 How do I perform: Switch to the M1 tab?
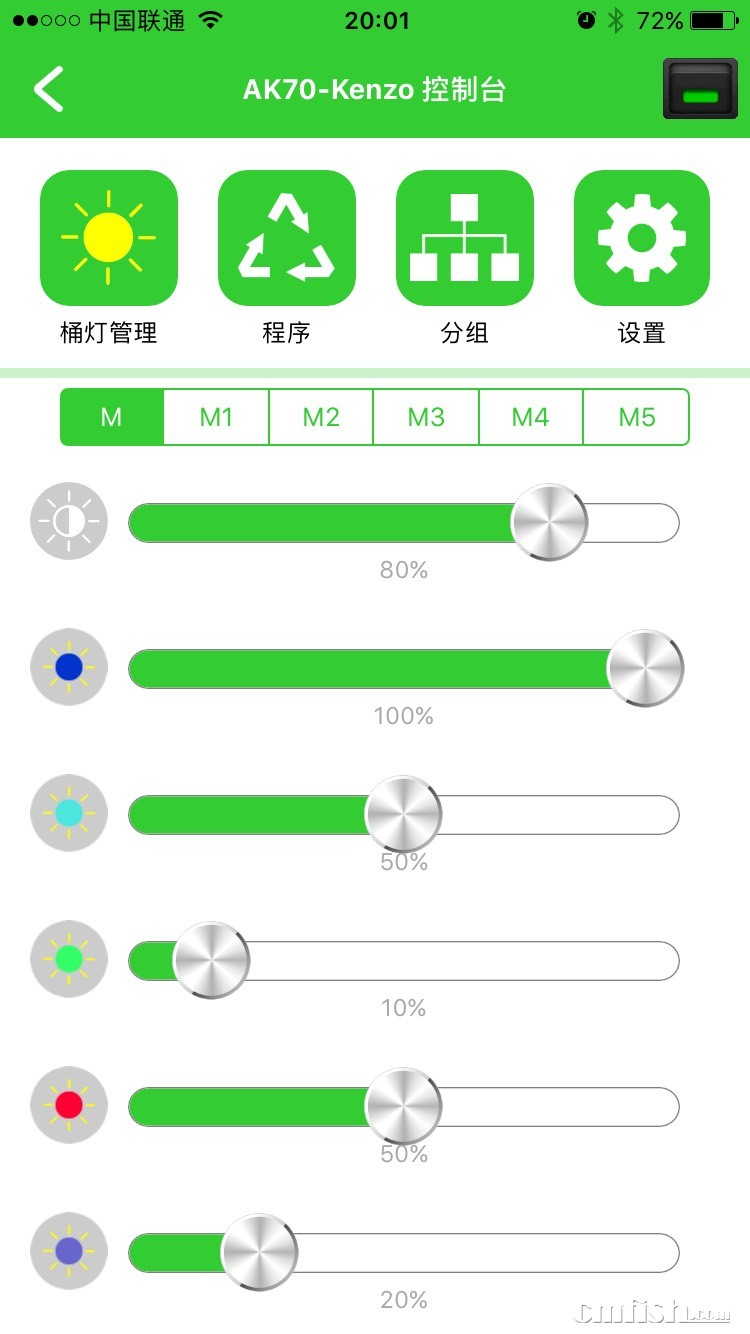pyautogui.click(x=216, y=417)
